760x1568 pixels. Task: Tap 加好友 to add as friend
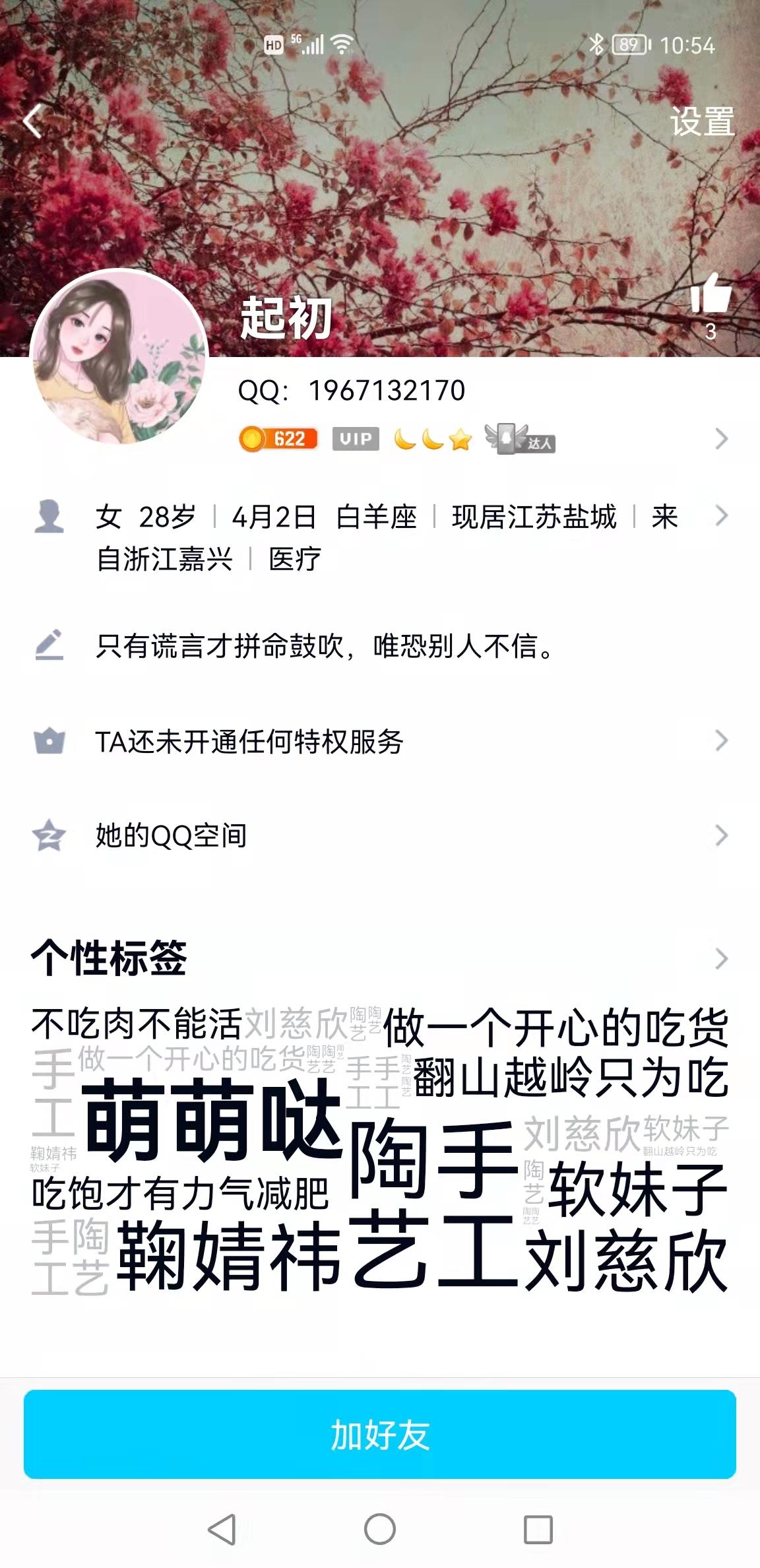pos(380,1434)
